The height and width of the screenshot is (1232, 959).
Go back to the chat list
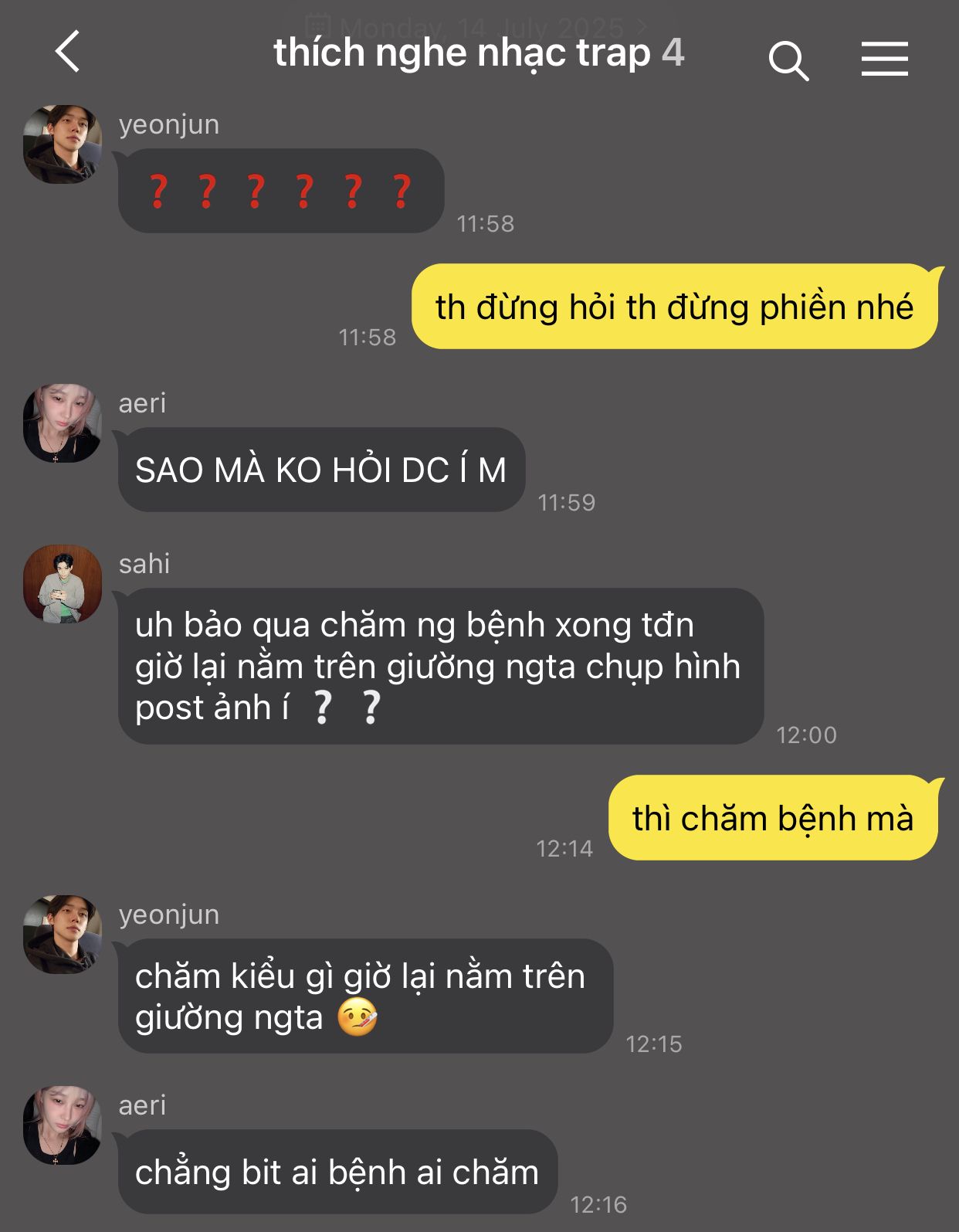[x=68, y=53]
